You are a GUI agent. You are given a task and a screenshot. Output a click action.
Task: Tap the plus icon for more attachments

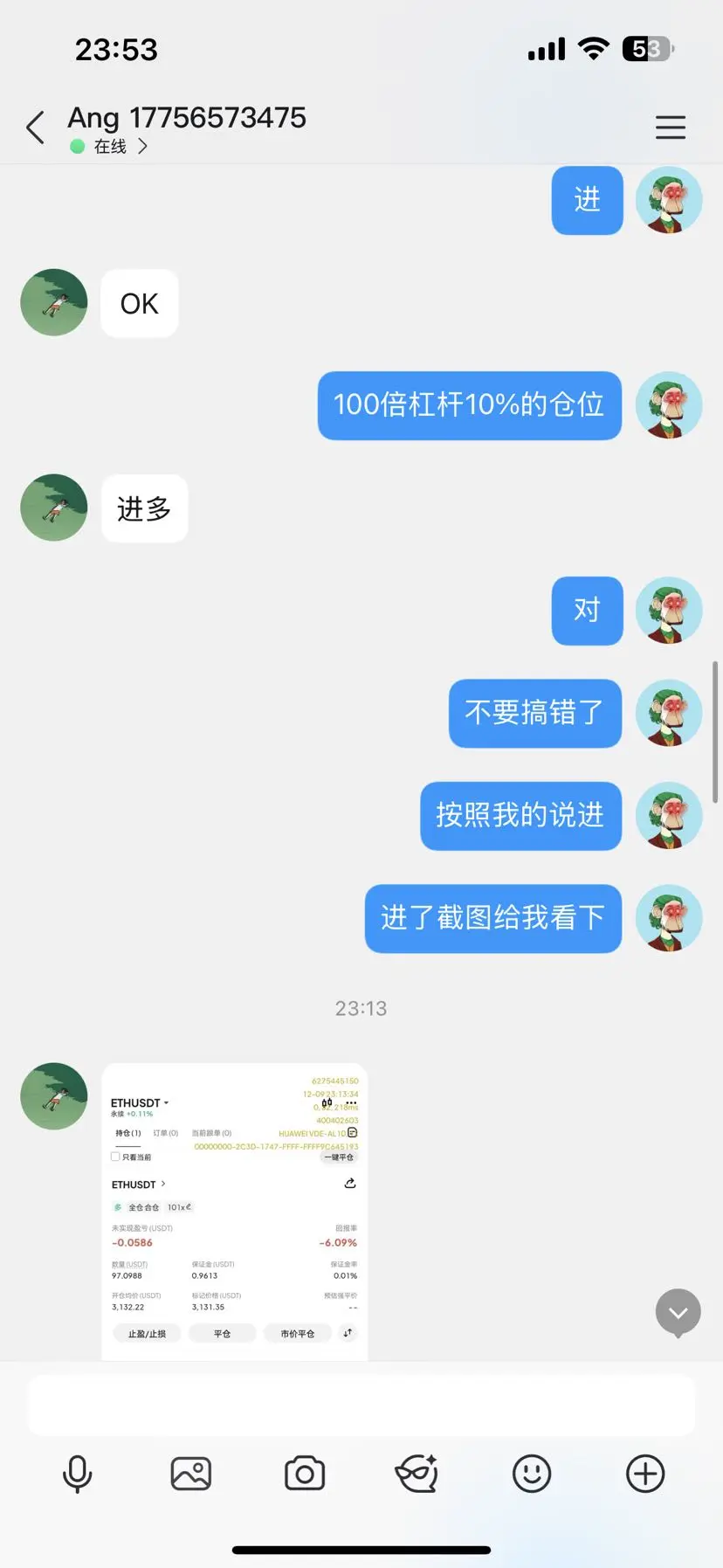coord(644,1473)
